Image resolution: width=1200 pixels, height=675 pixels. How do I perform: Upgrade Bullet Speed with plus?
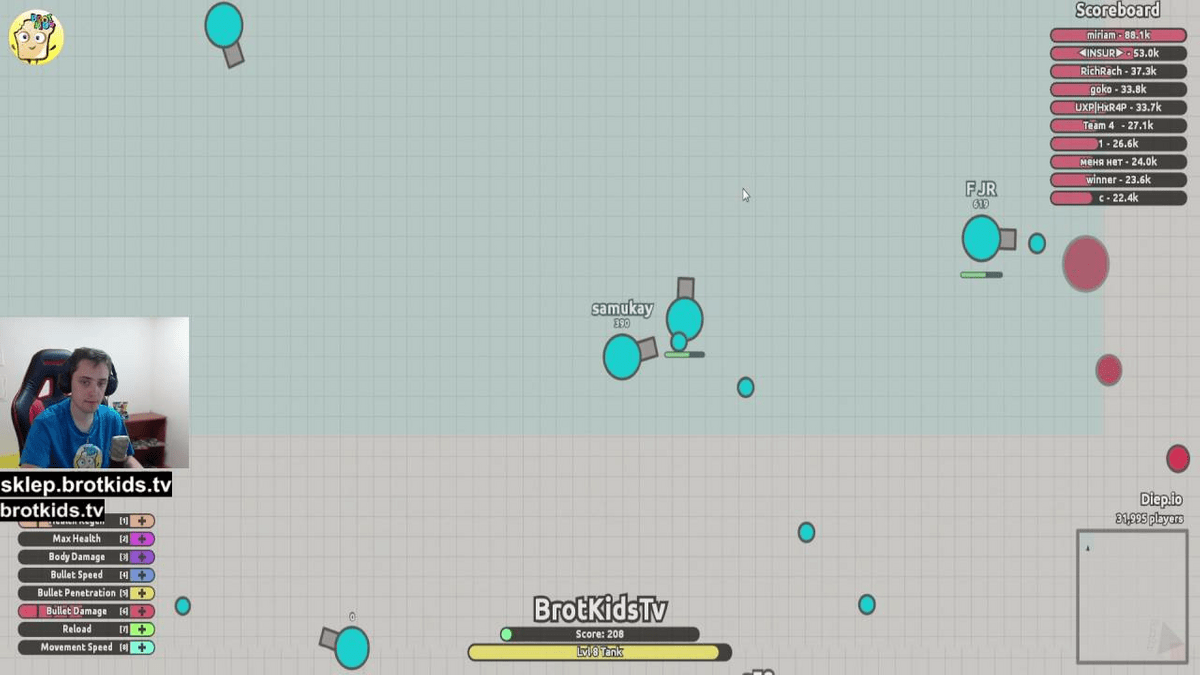[x=143, y=575]
